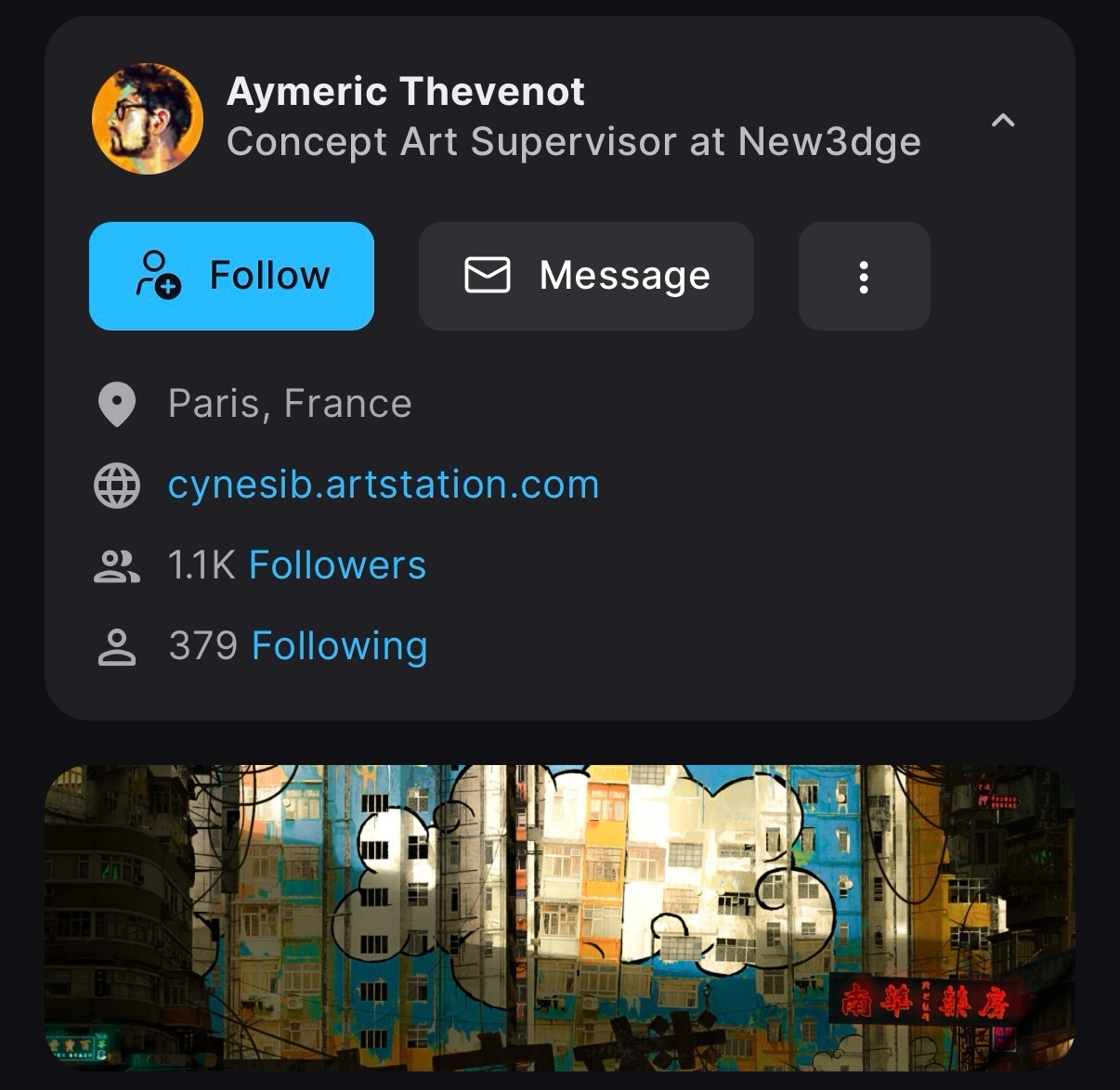The height and width of the screenshot is (1090, 1120).
Task: Open the three-dot more options menu
Action: tap(864, 277)
